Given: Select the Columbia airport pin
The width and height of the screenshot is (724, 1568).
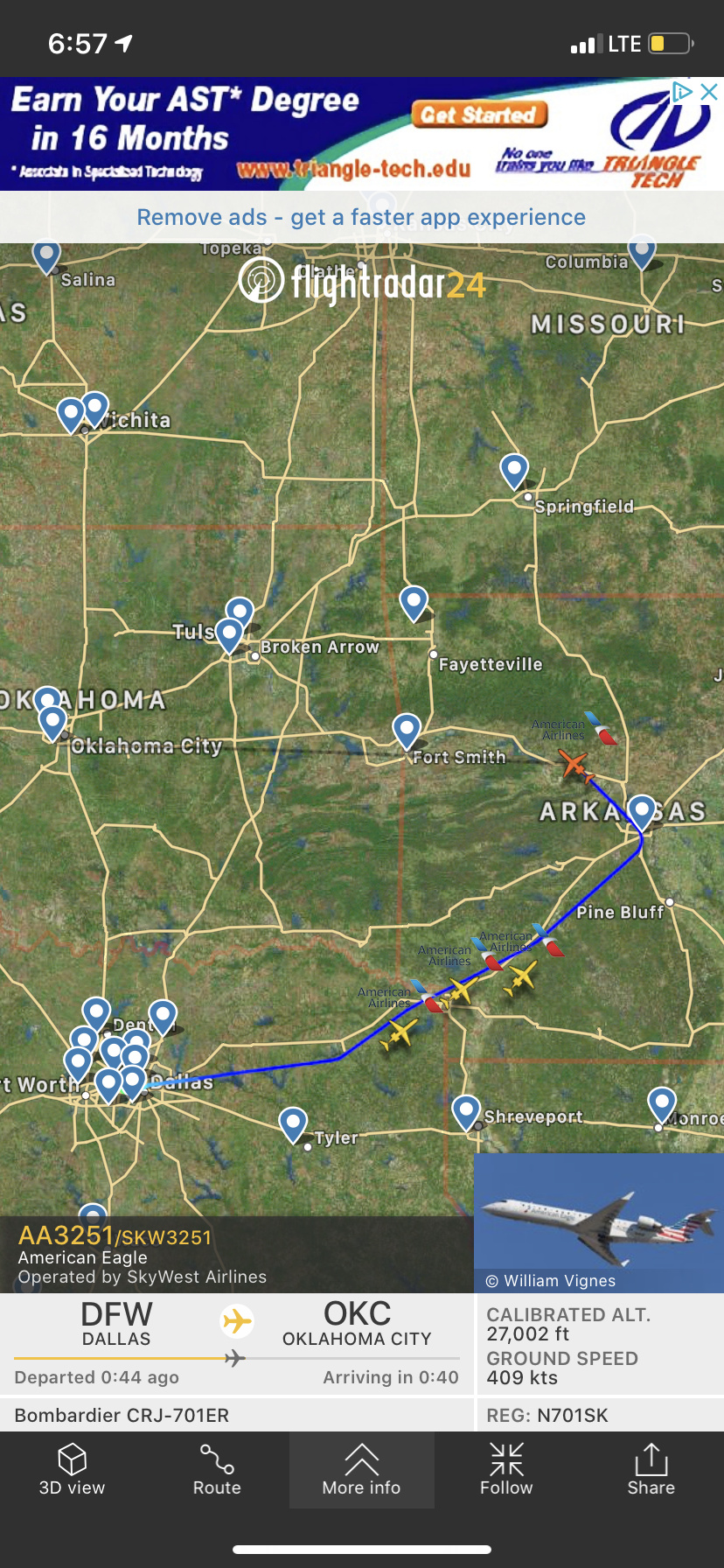Looking at the screenshot, I should pos(642,250).
